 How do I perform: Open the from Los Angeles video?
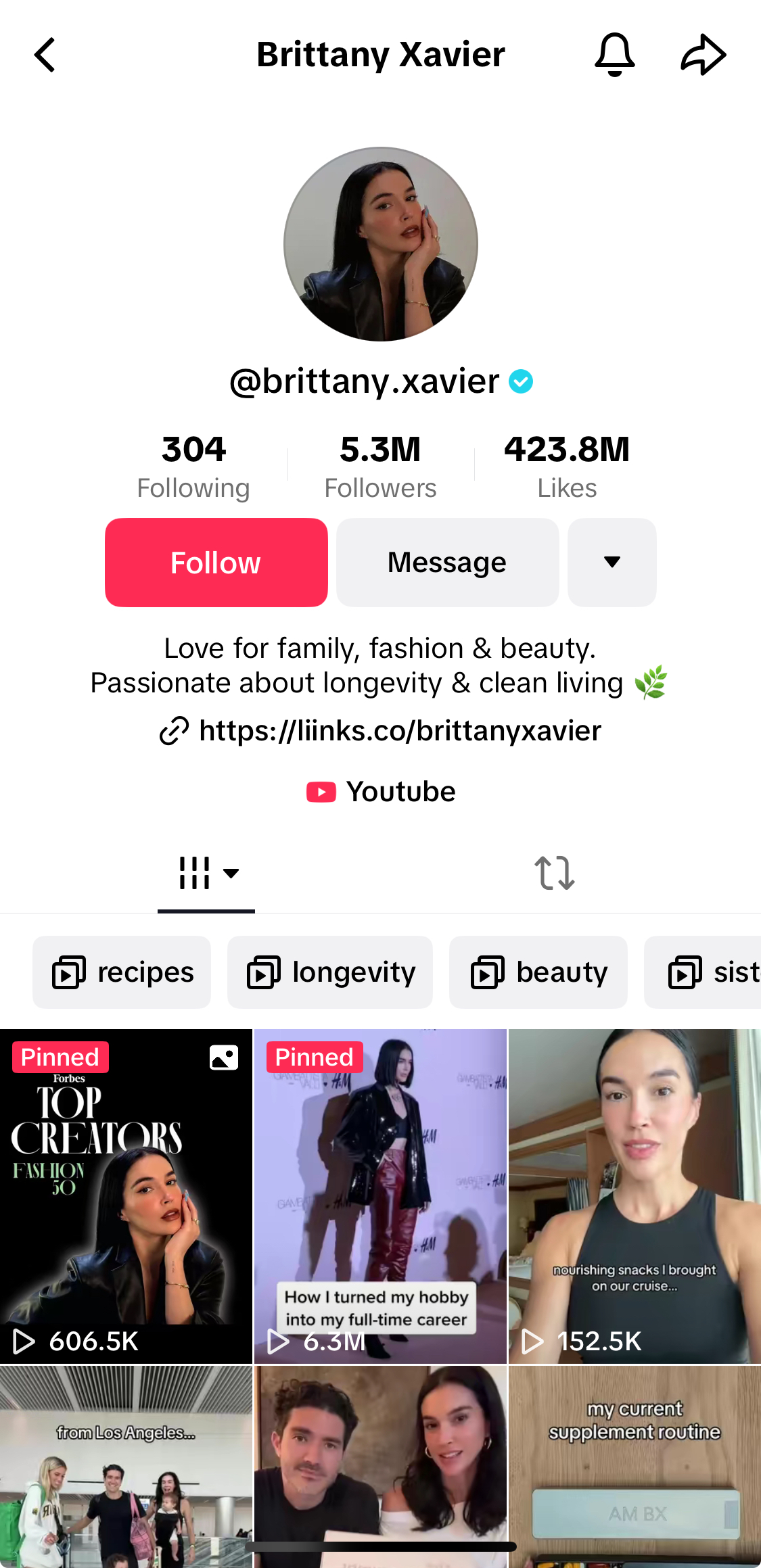[x=126, y=1467]
